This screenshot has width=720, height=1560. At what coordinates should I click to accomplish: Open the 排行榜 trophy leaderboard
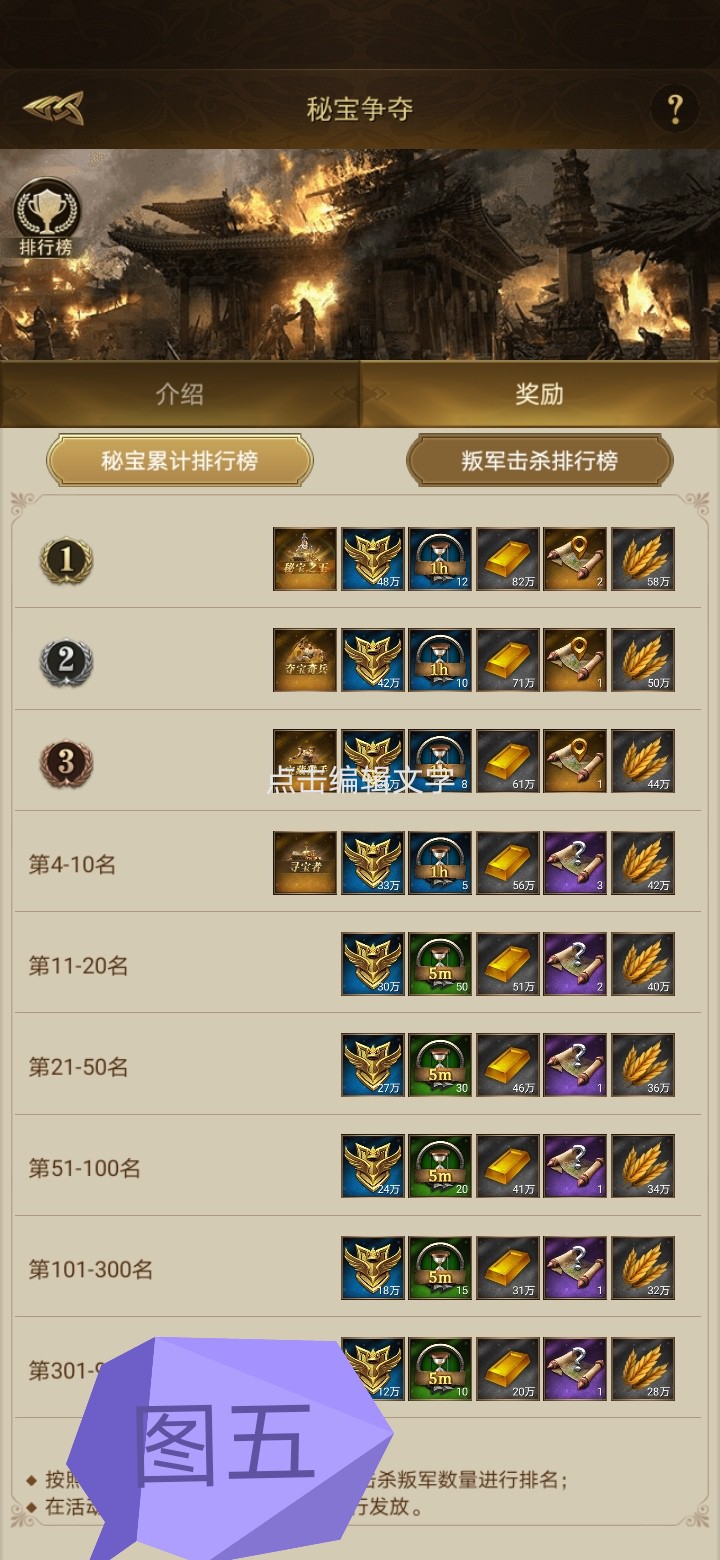[46, 218]
